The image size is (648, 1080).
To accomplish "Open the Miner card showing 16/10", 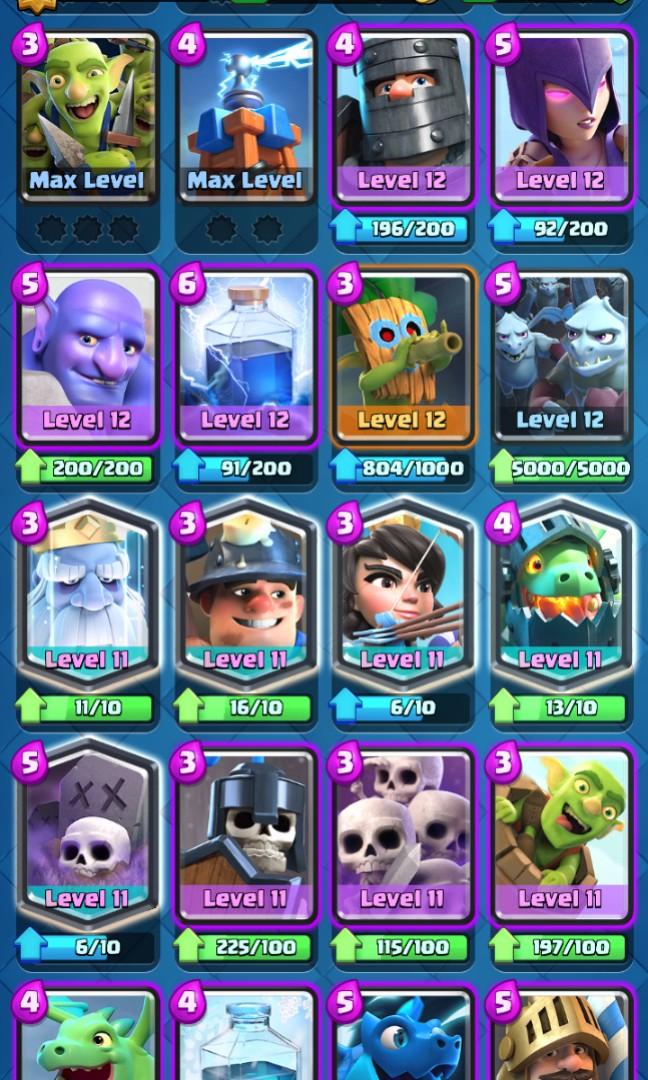I will (246, 595).
